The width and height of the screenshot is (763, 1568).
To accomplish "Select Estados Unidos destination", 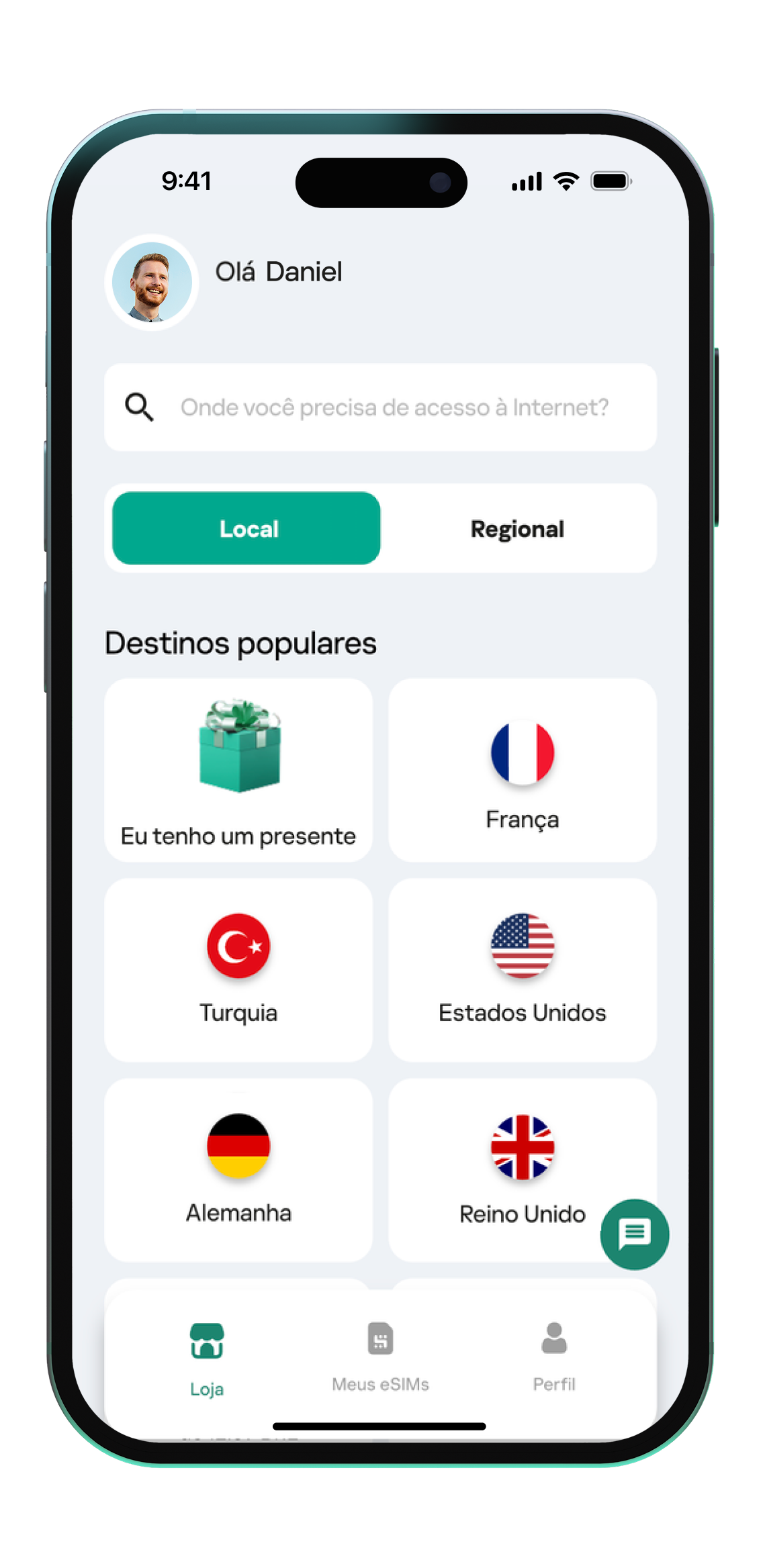I will tap(522, 970).
